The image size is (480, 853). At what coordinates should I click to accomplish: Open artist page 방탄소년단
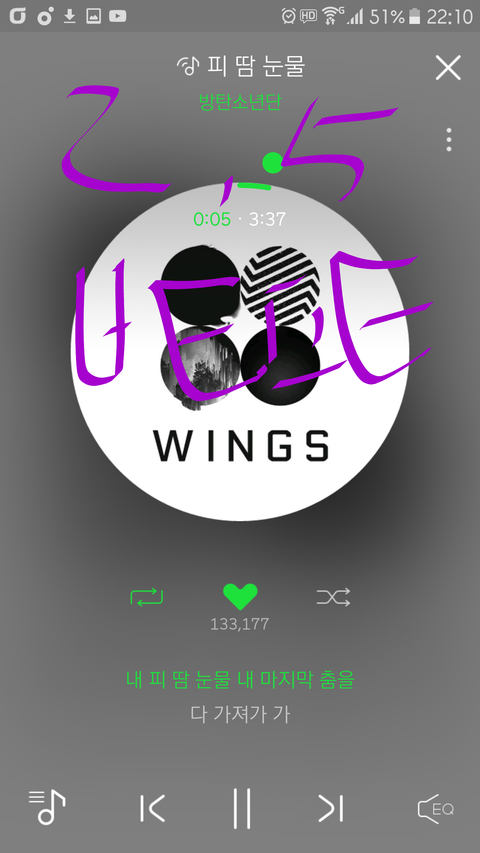[240, 102]
